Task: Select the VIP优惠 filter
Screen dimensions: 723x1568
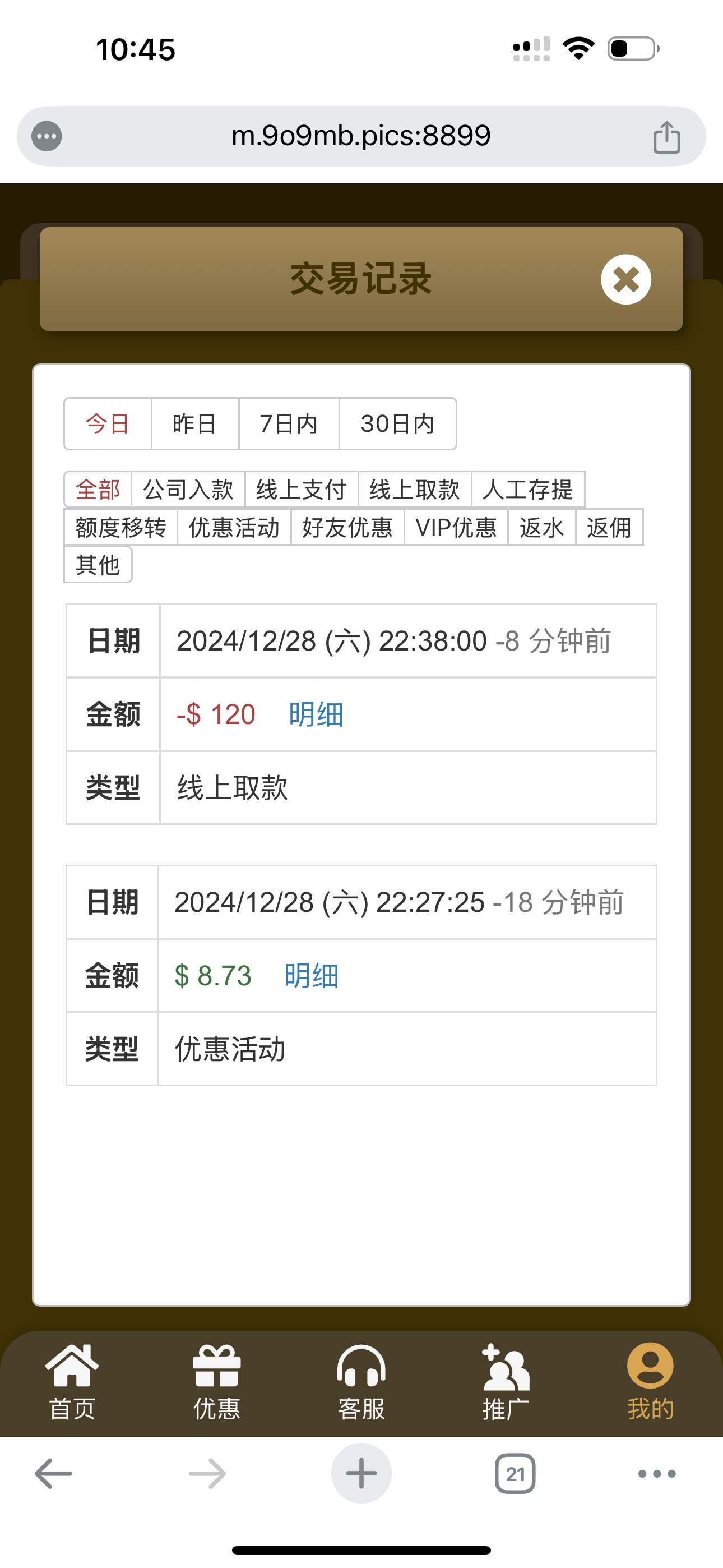Action: pyautogui.click(x=456, y=527)
